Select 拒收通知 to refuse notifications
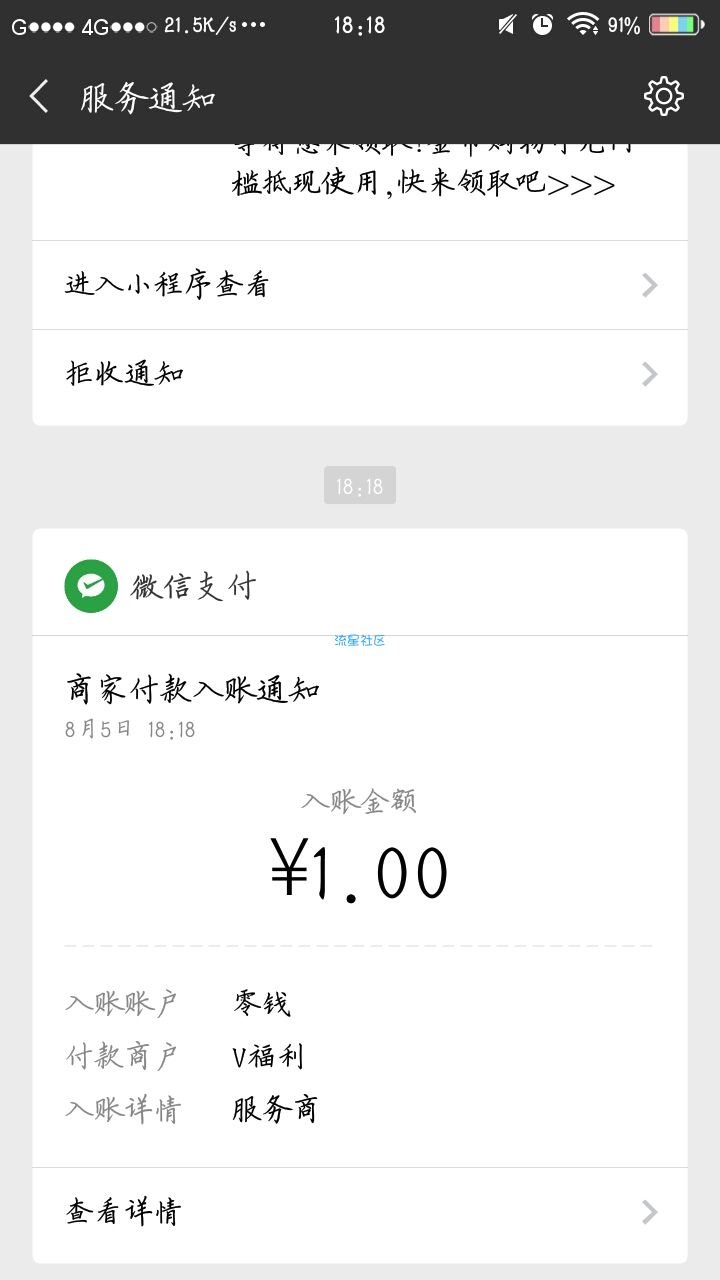 click(x=360, y=375)
